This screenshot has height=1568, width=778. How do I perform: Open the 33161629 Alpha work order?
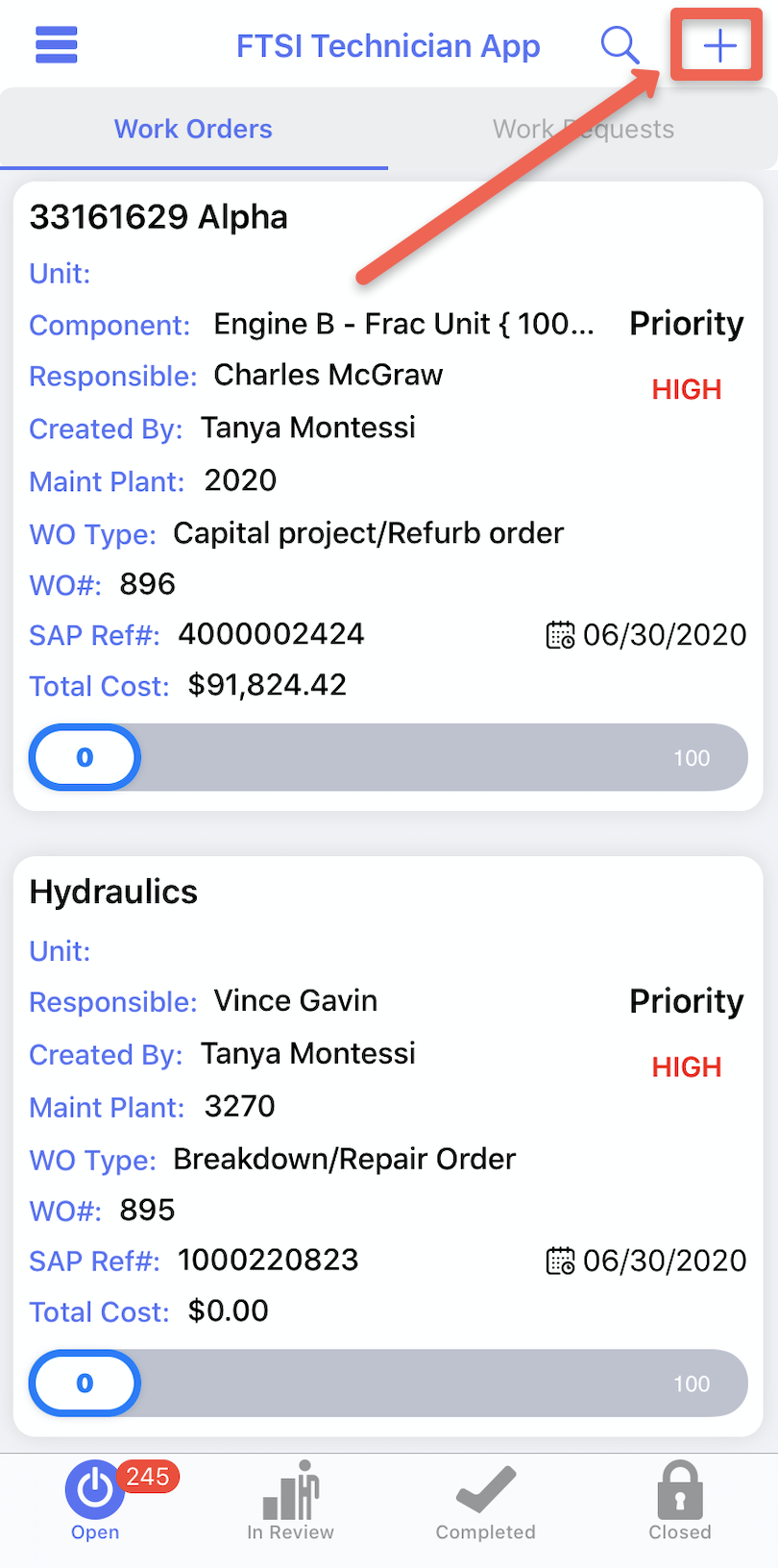tap(158, 217)
